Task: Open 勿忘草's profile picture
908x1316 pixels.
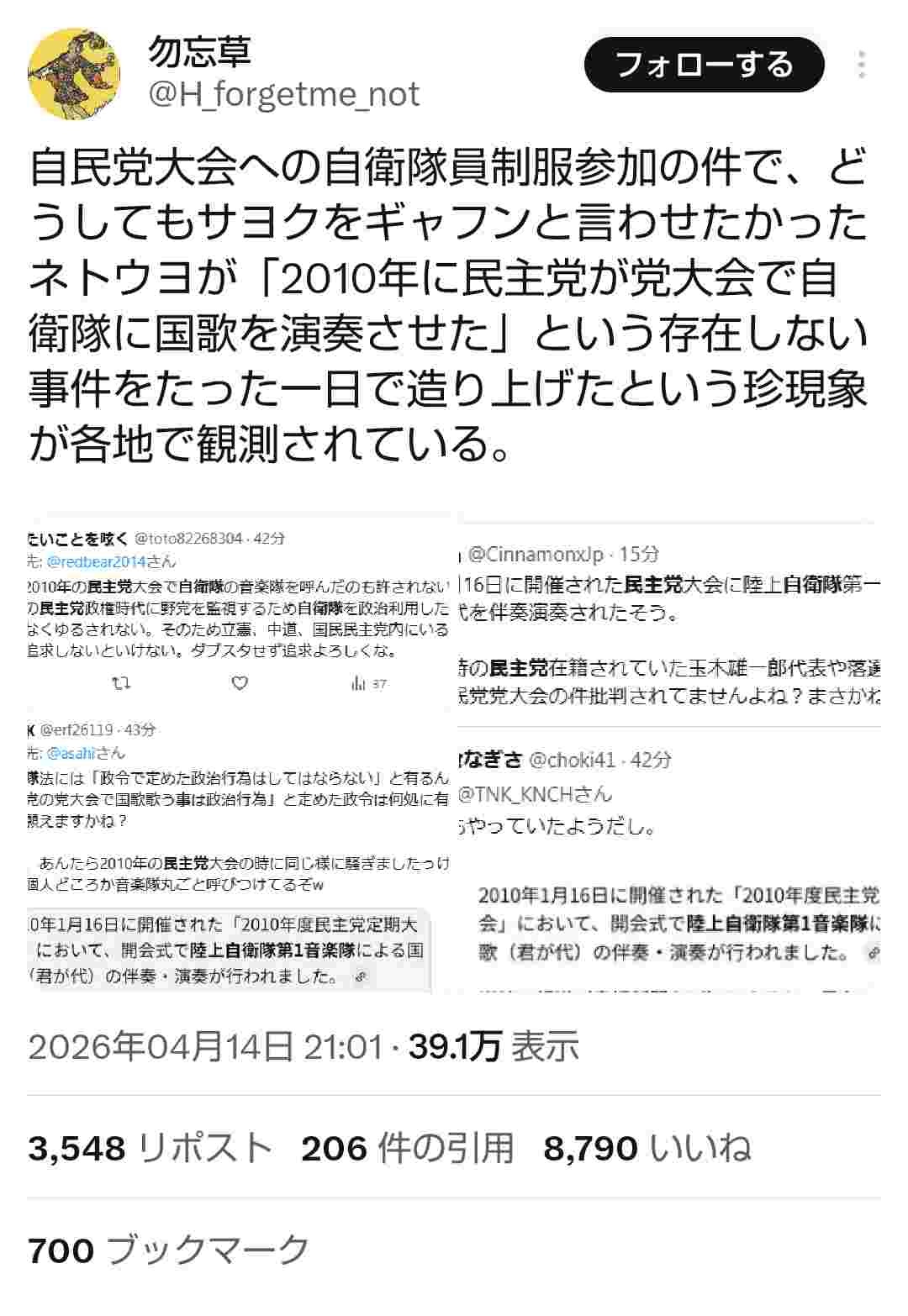Action: pyautogui.click(x=74, y=74)
